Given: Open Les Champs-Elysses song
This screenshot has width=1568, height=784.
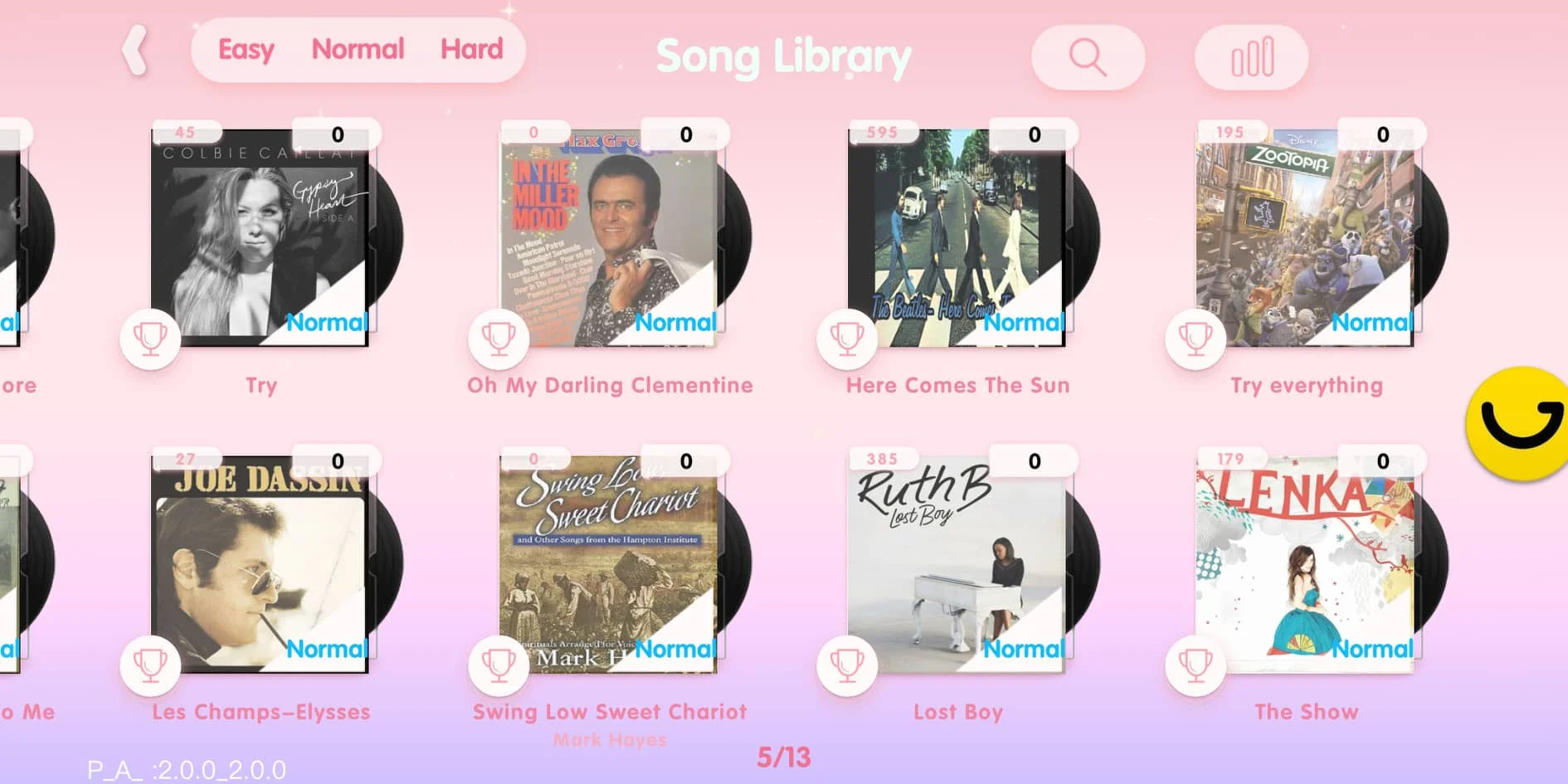Looking at the screenshot, I should tap(260, 564).
